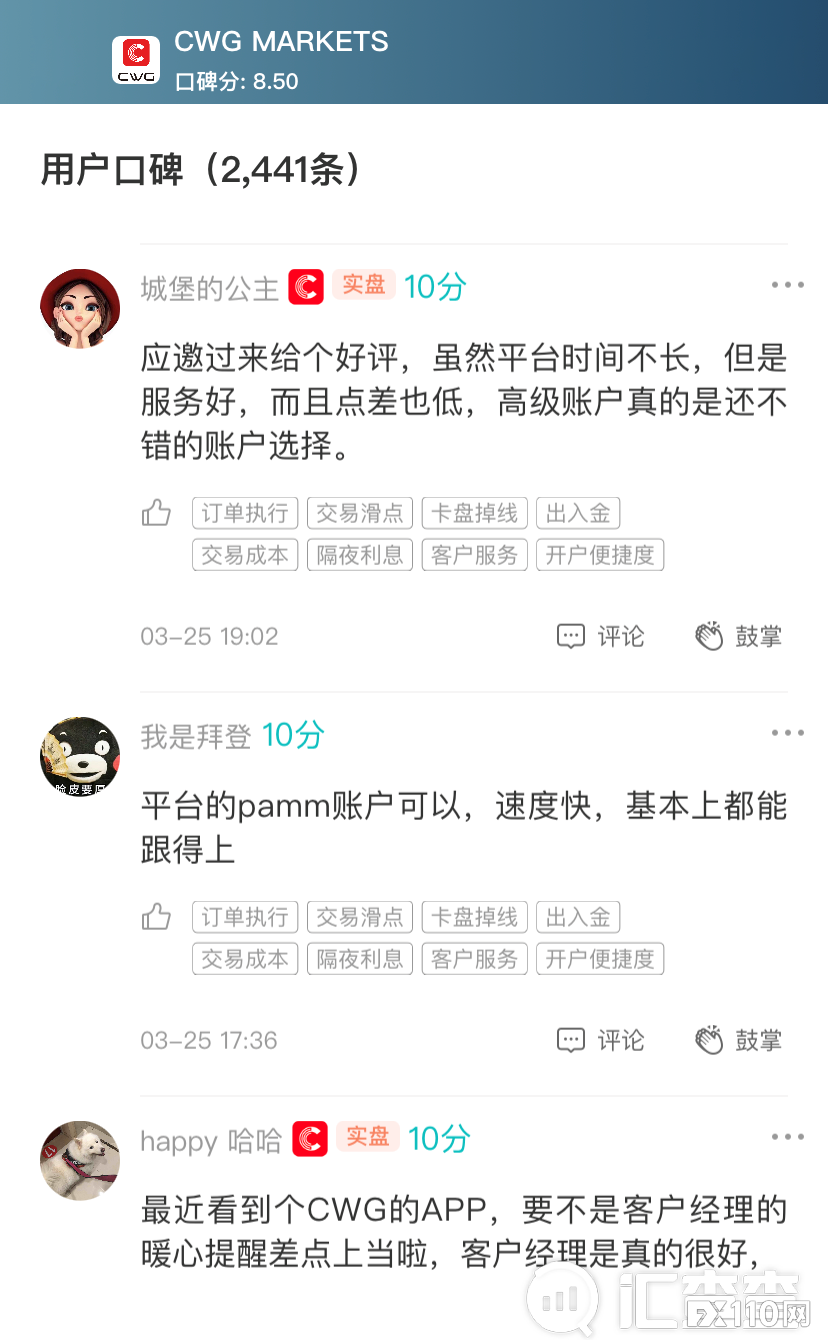The image size is (828, 1340).
Task: Click the 鼓掌 link on the second review
Action: pyautogui.click(x=759, y=1040)
